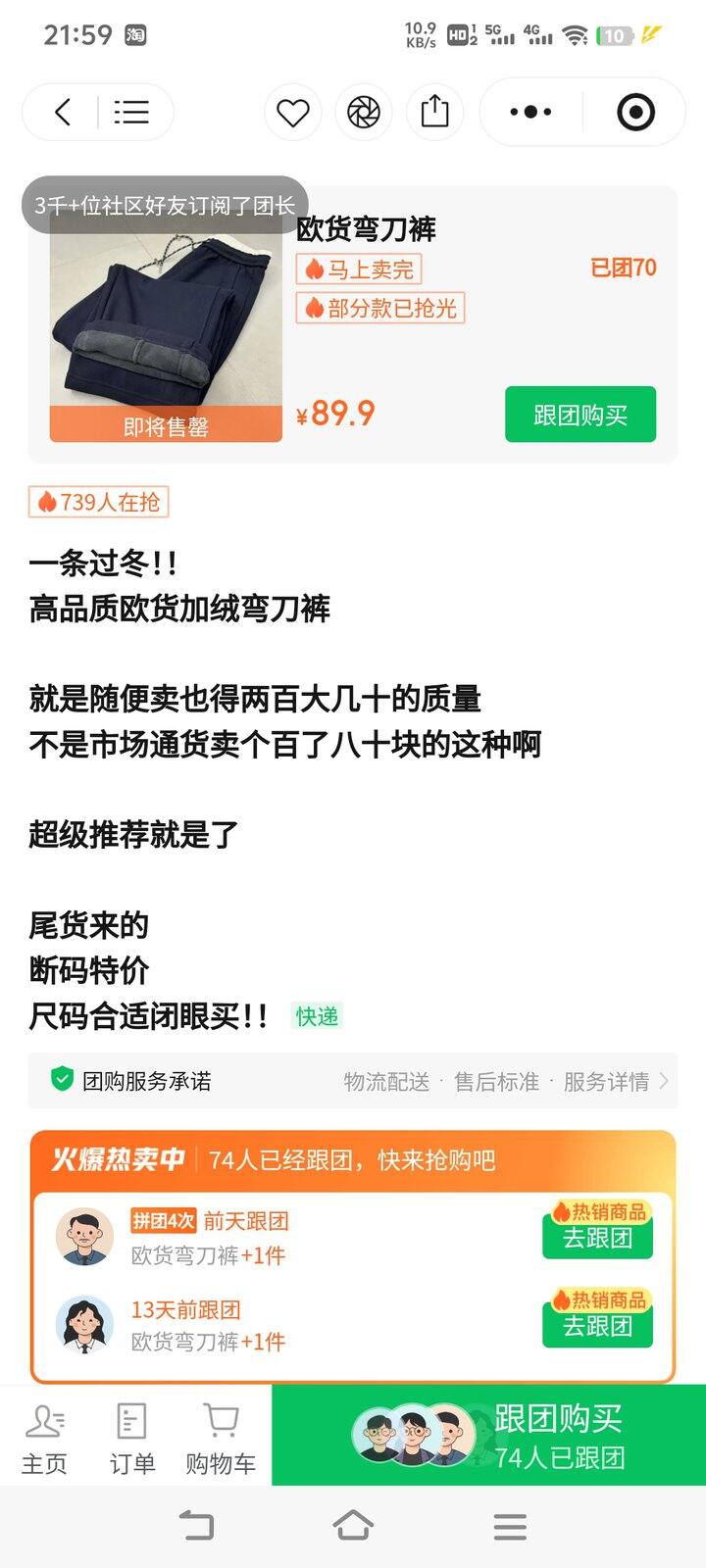Close the mini program with circle icon
The height and width of the screenshot is (1568, 706).
click(x=635, y=113)
